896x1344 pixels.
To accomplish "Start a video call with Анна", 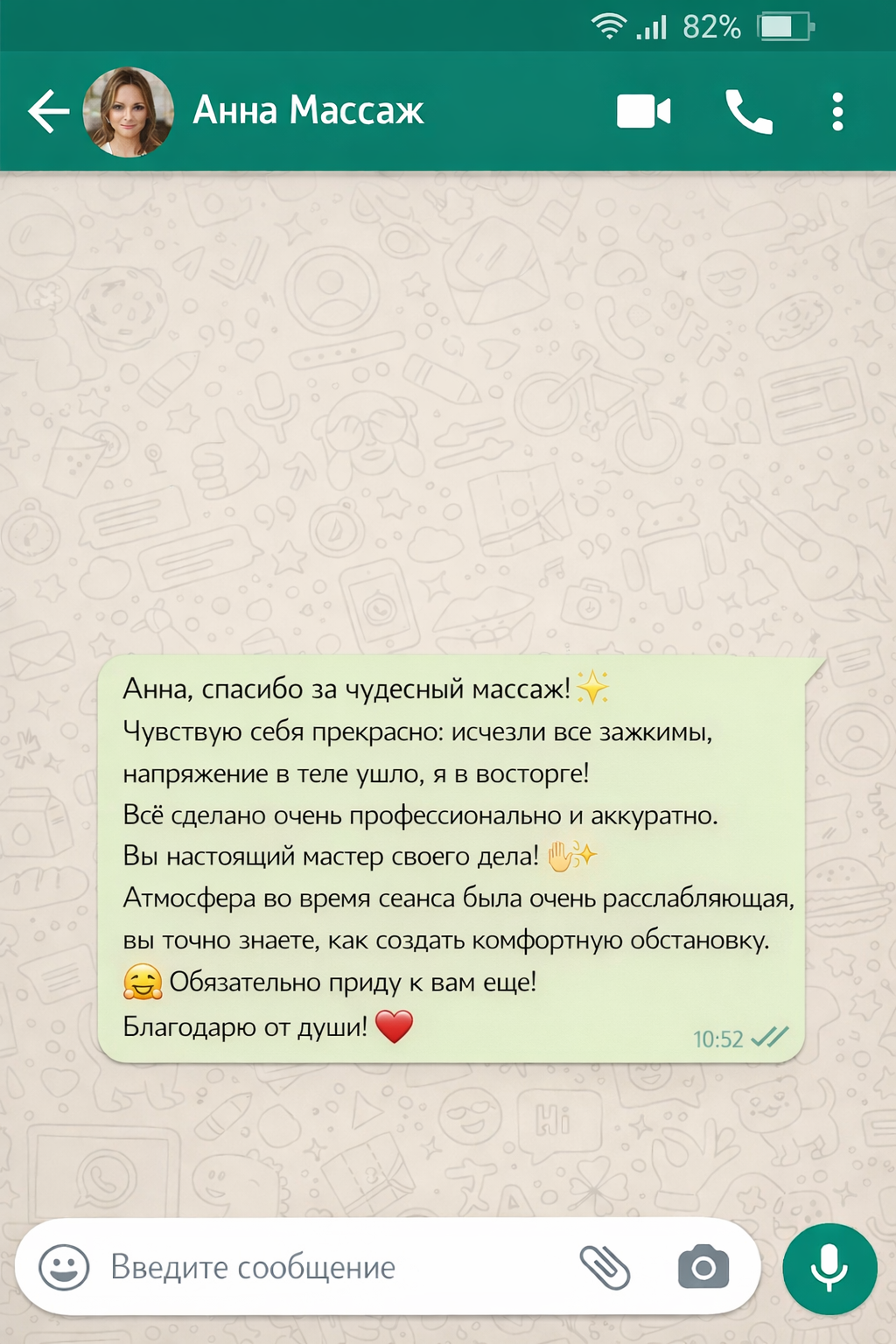I will 644,112.
